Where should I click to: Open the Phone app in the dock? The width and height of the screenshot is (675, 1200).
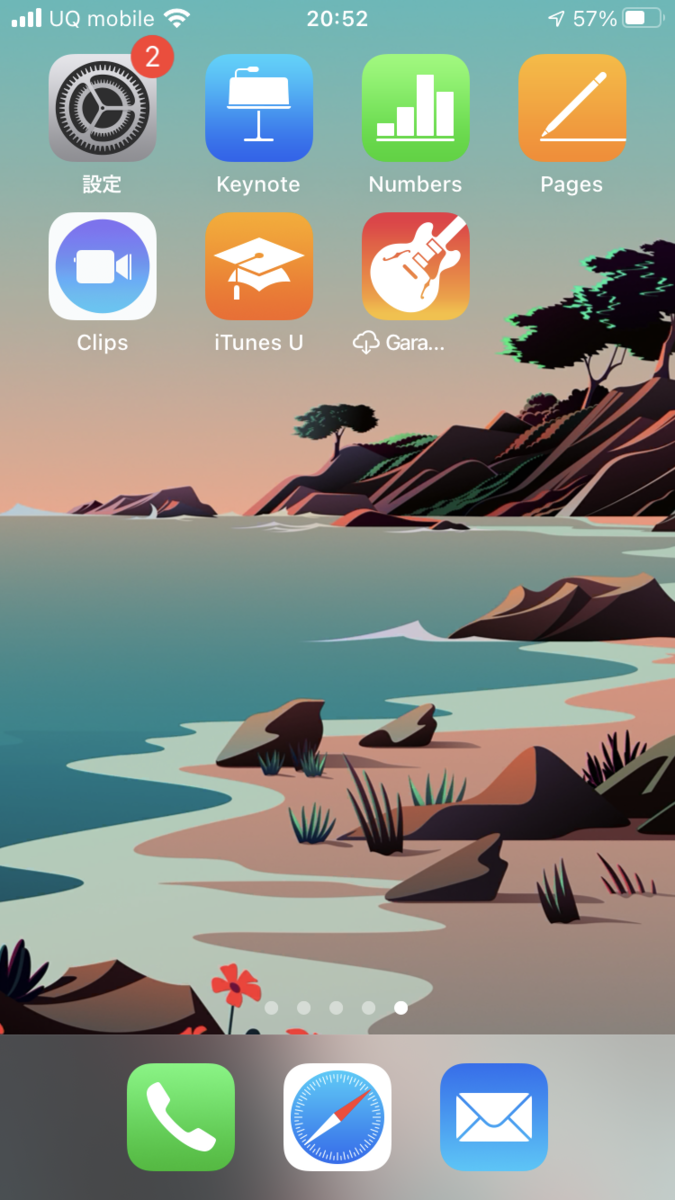coord(181,1116)
